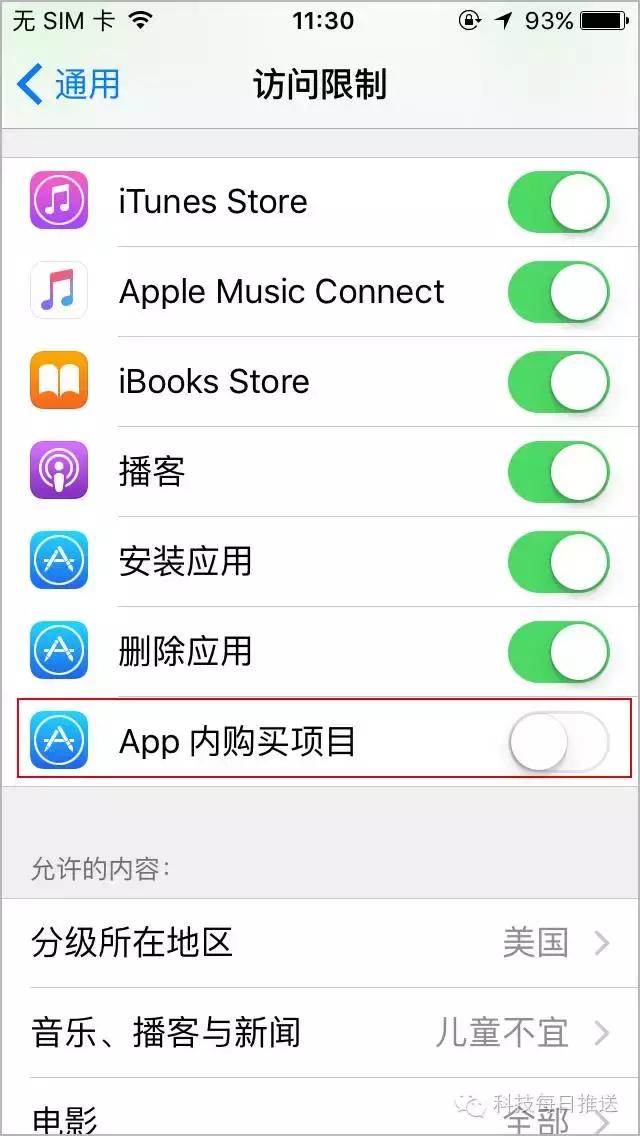Enable App 内购买项目 toggle

tap(558, 742)
